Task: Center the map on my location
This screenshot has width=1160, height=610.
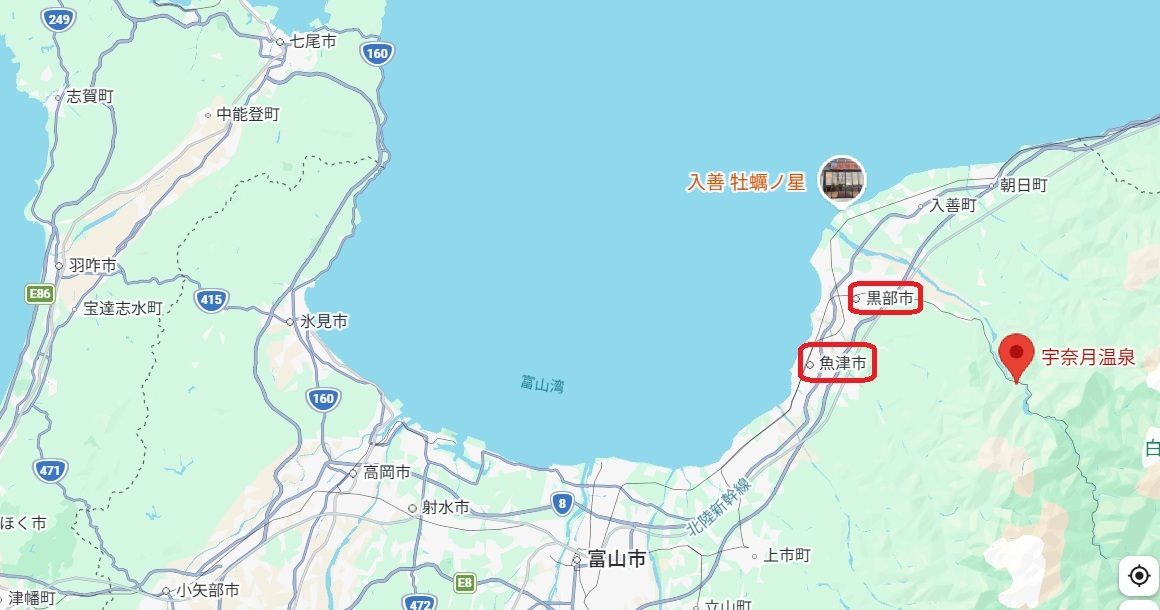Action: click(1138, 576)
